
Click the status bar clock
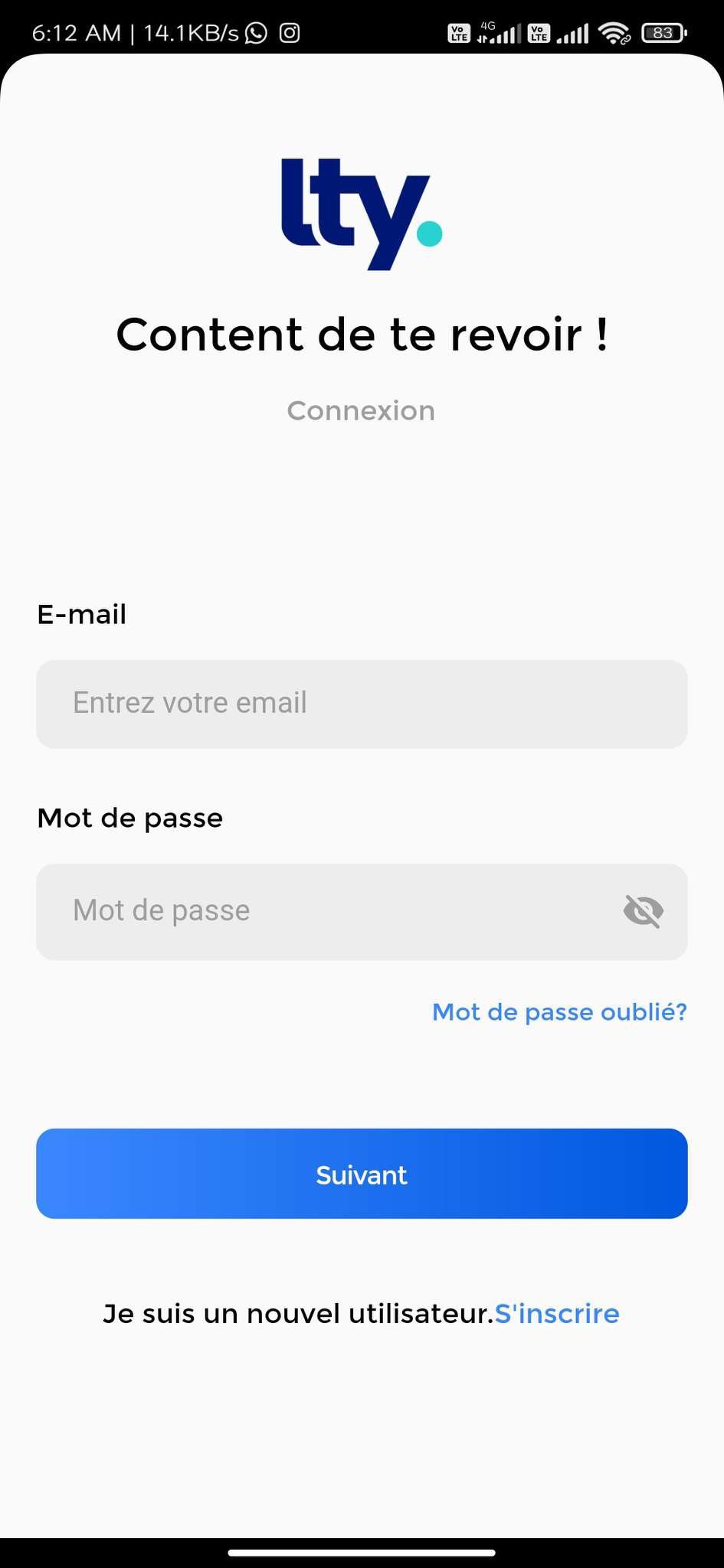77,33
